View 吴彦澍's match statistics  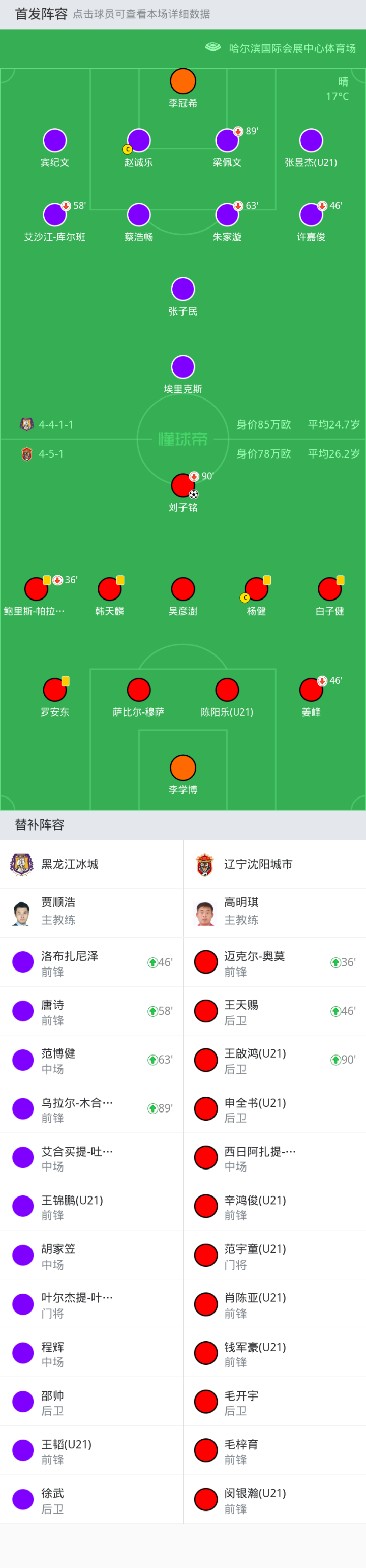click(x=182, y=589)
